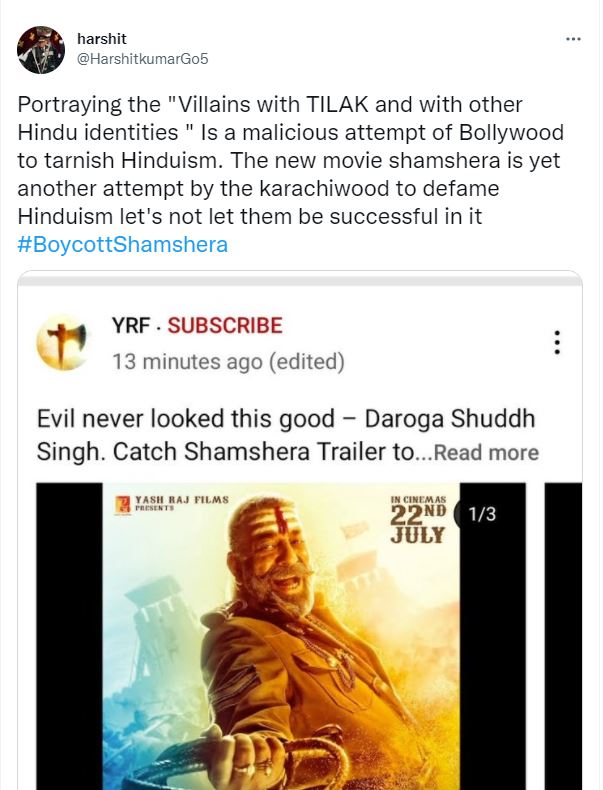Image resolution: width=603 pixels, height=790 pixels.
Task: Open harshit's profile picture
Action: tap(41, 49)
